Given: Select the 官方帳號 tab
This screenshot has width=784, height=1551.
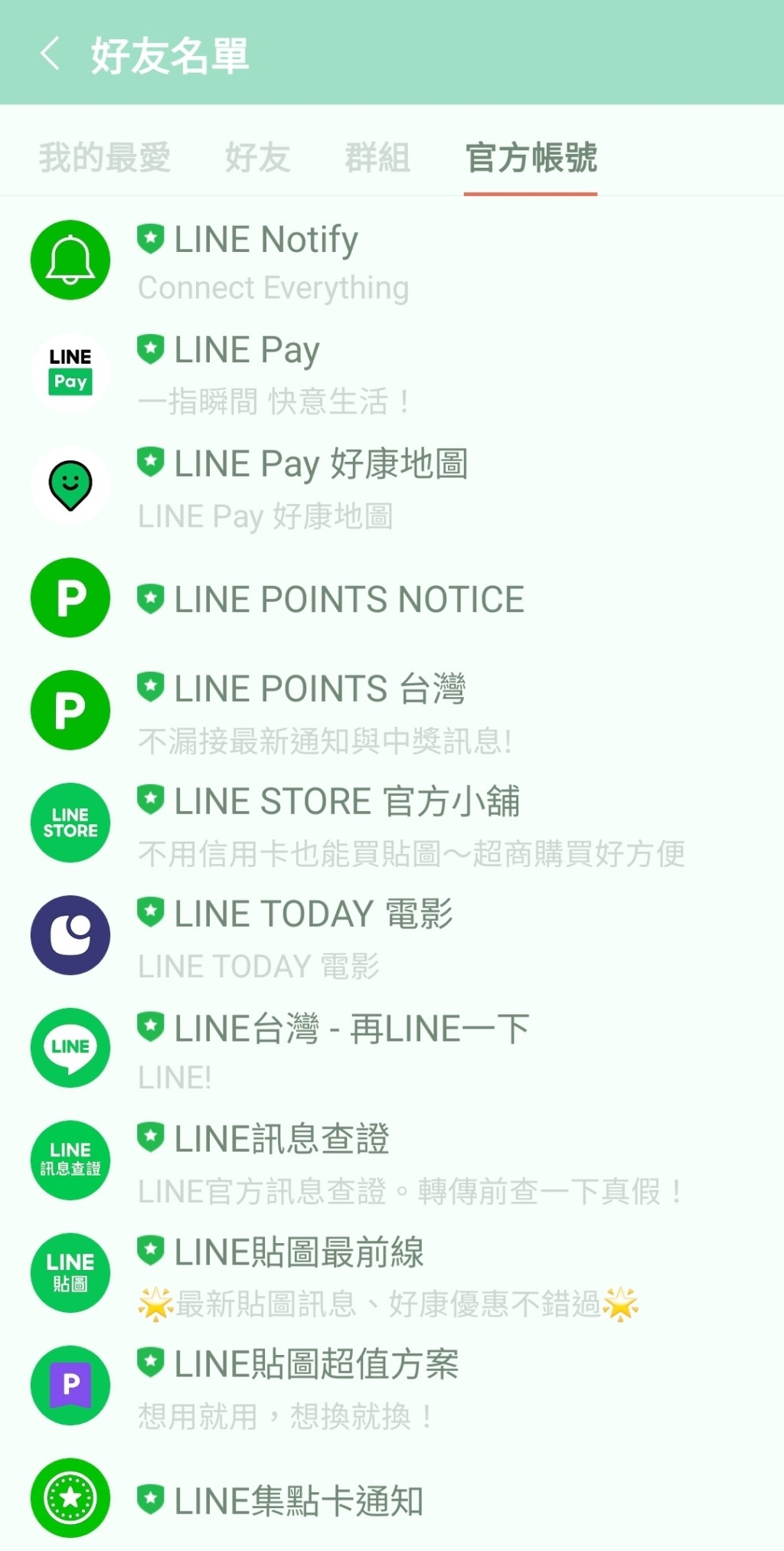Looking at the screenshot, I should point(531,158).
